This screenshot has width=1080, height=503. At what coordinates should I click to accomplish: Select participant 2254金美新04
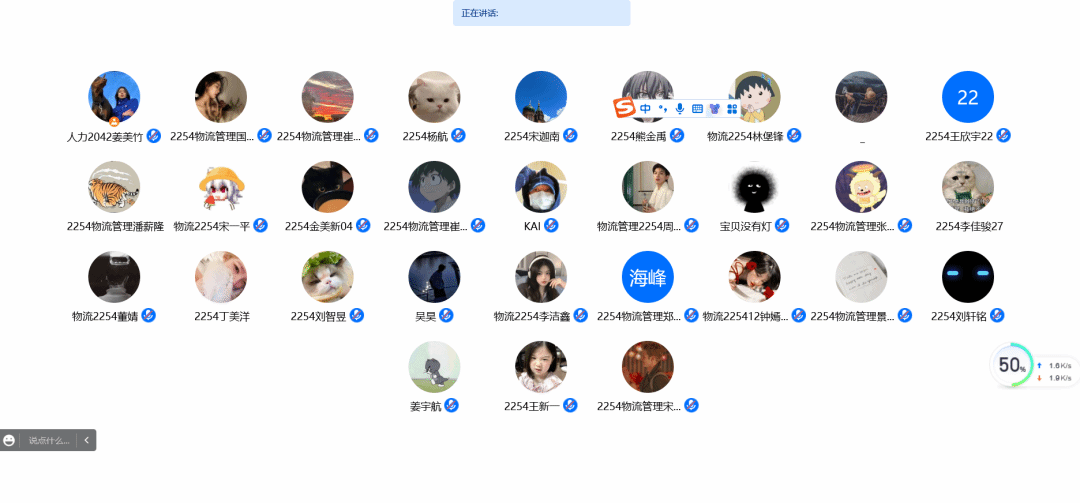pyautogui.click(x=328, y=187)
